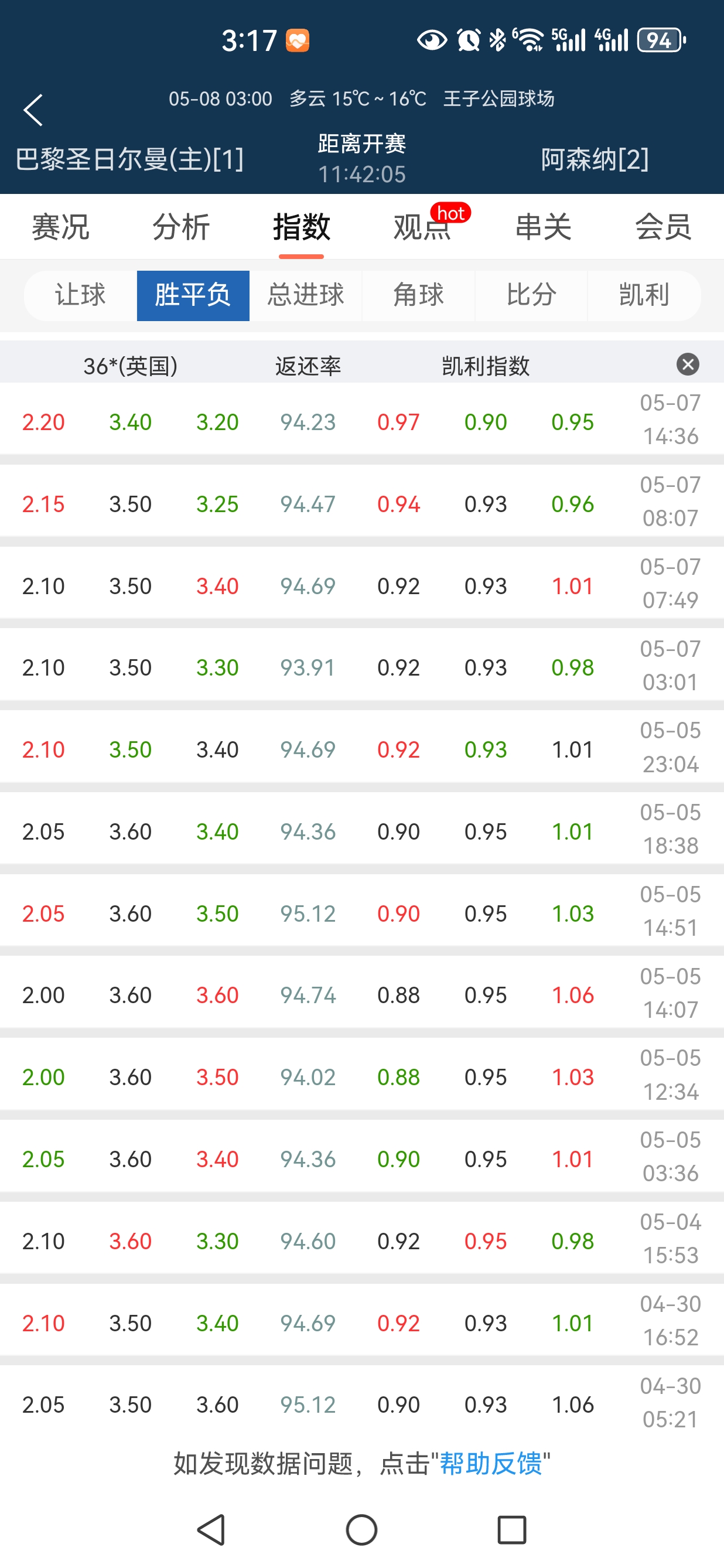This screenshot has width=724, height=1568.
Task: Switch to the 串关 tab
Action: [x=542, y=227]
